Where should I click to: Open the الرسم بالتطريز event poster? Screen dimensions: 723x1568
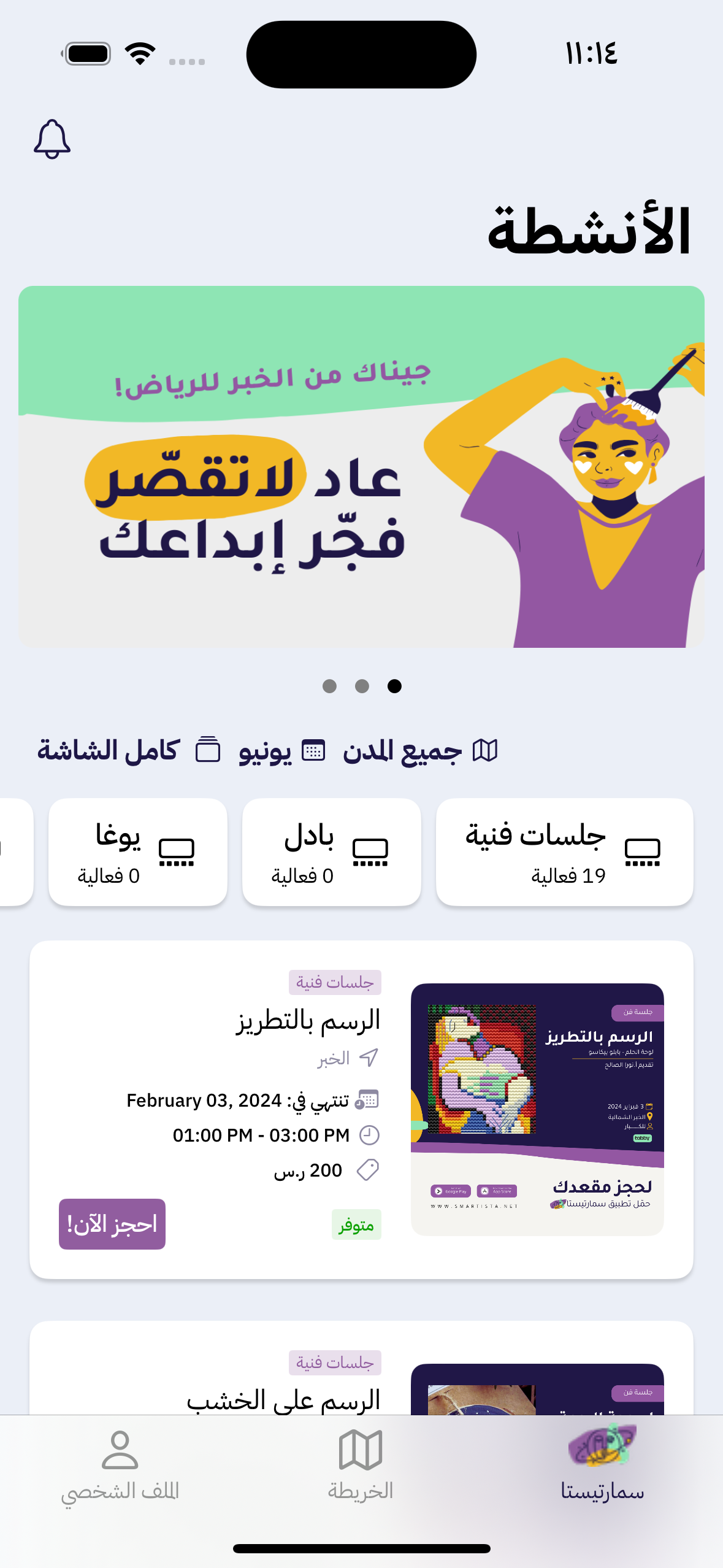point(537,1109)
